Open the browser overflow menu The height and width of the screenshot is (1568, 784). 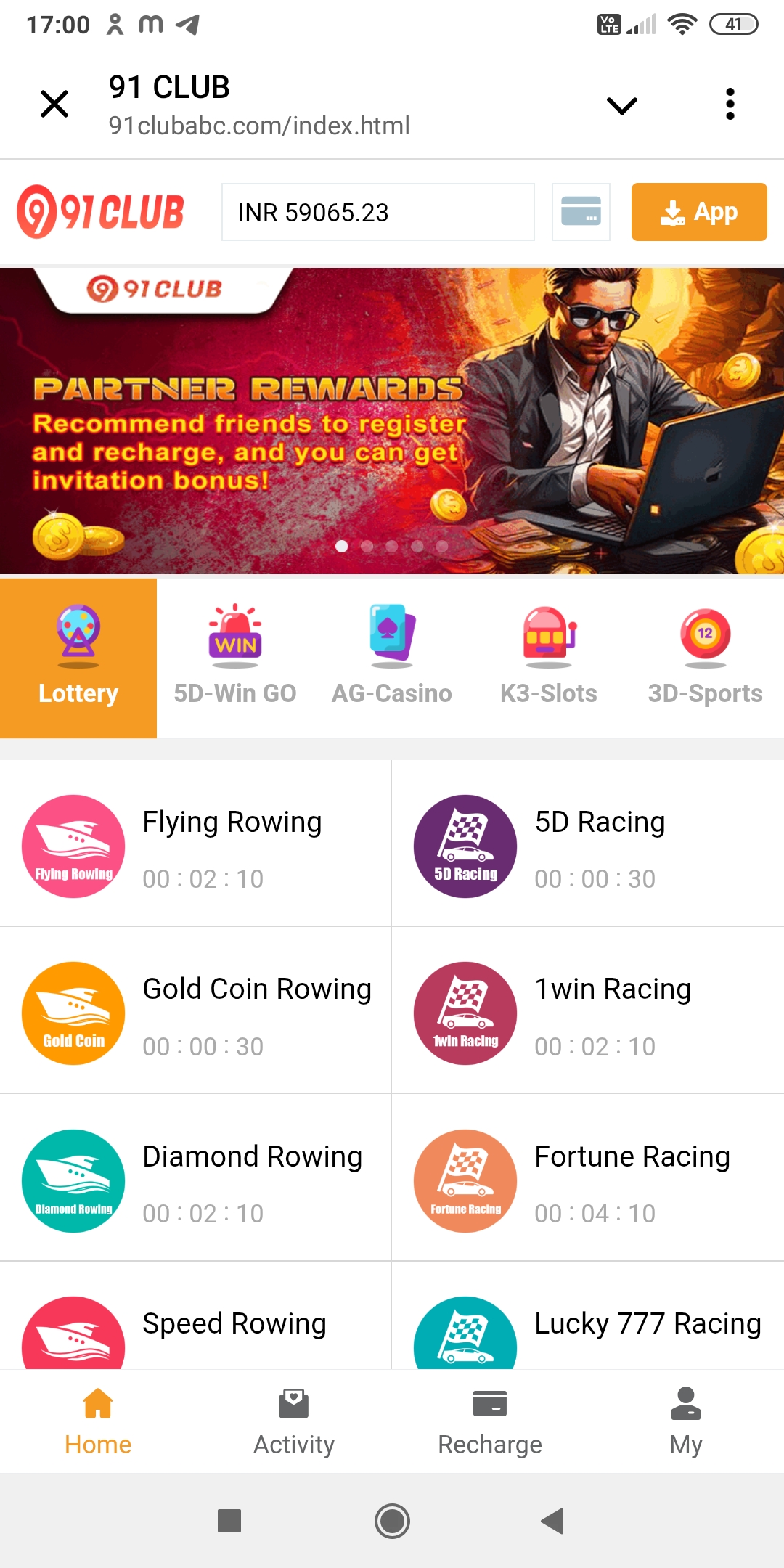click(x=730, y=105)
